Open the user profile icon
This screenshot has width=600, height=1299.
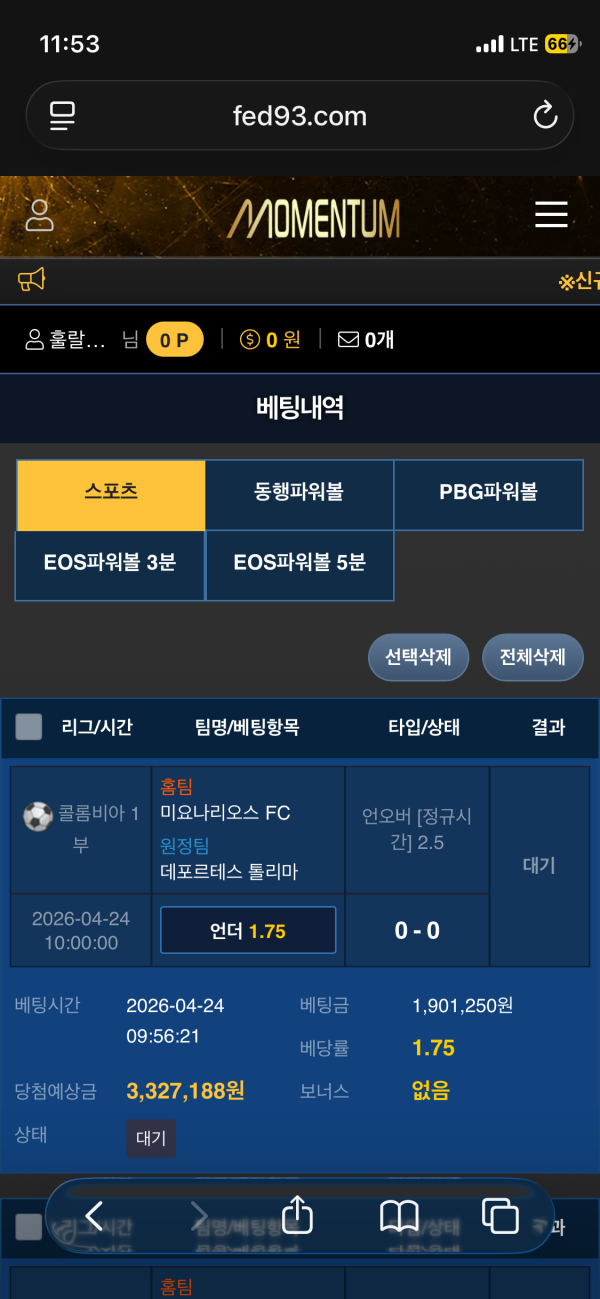pos(39,215)
